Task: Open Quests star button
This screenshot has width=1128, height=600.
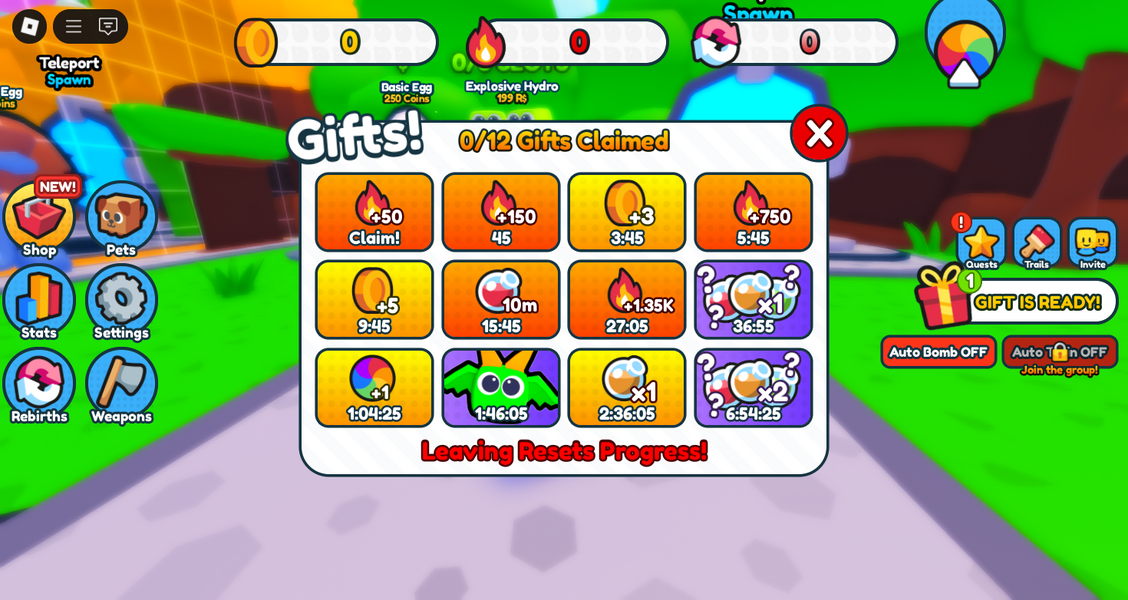Action: (980, 244)
